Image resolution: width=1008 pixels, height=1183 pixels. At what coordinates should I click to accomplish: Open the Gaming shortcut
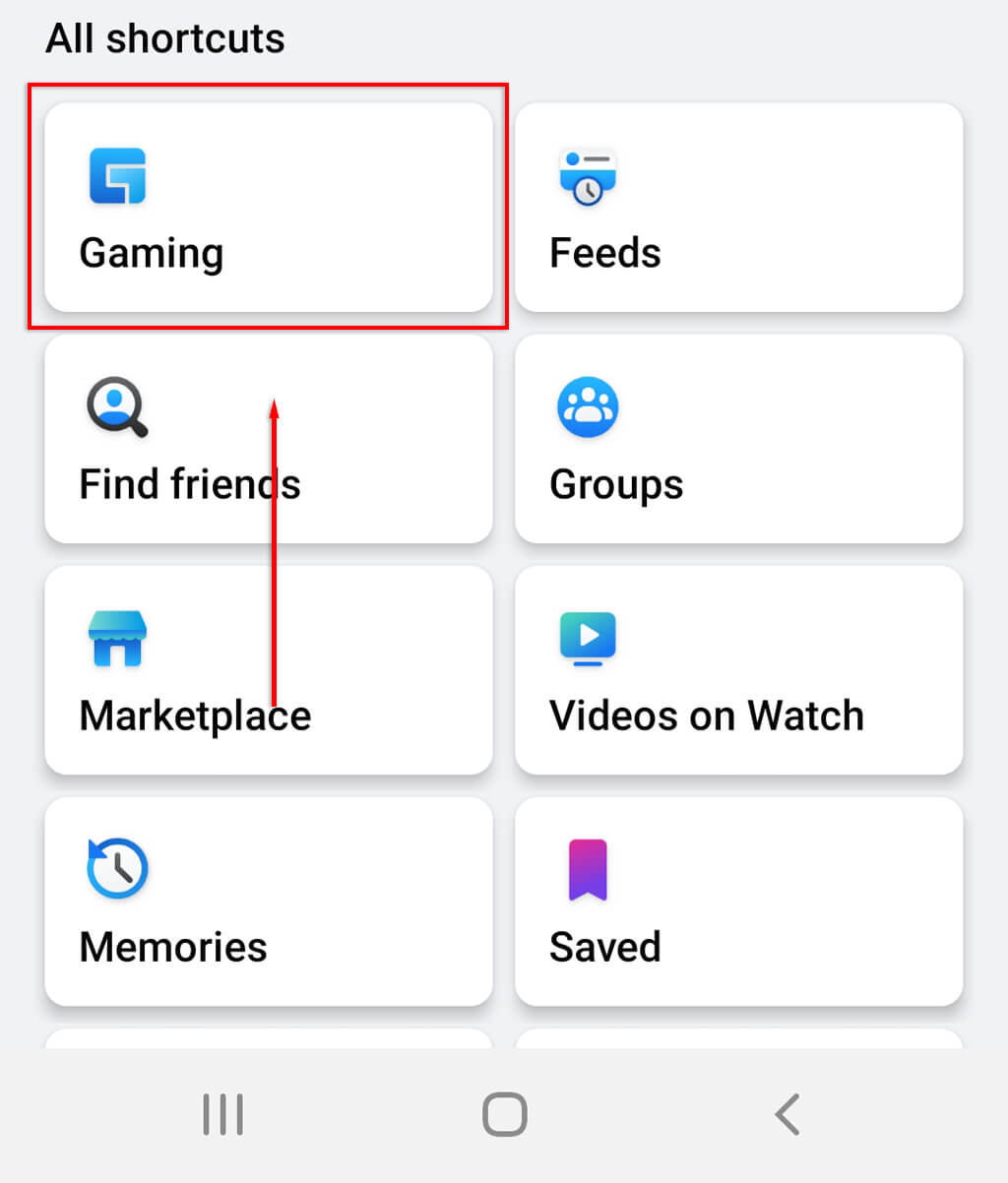(x=268, y=208)
